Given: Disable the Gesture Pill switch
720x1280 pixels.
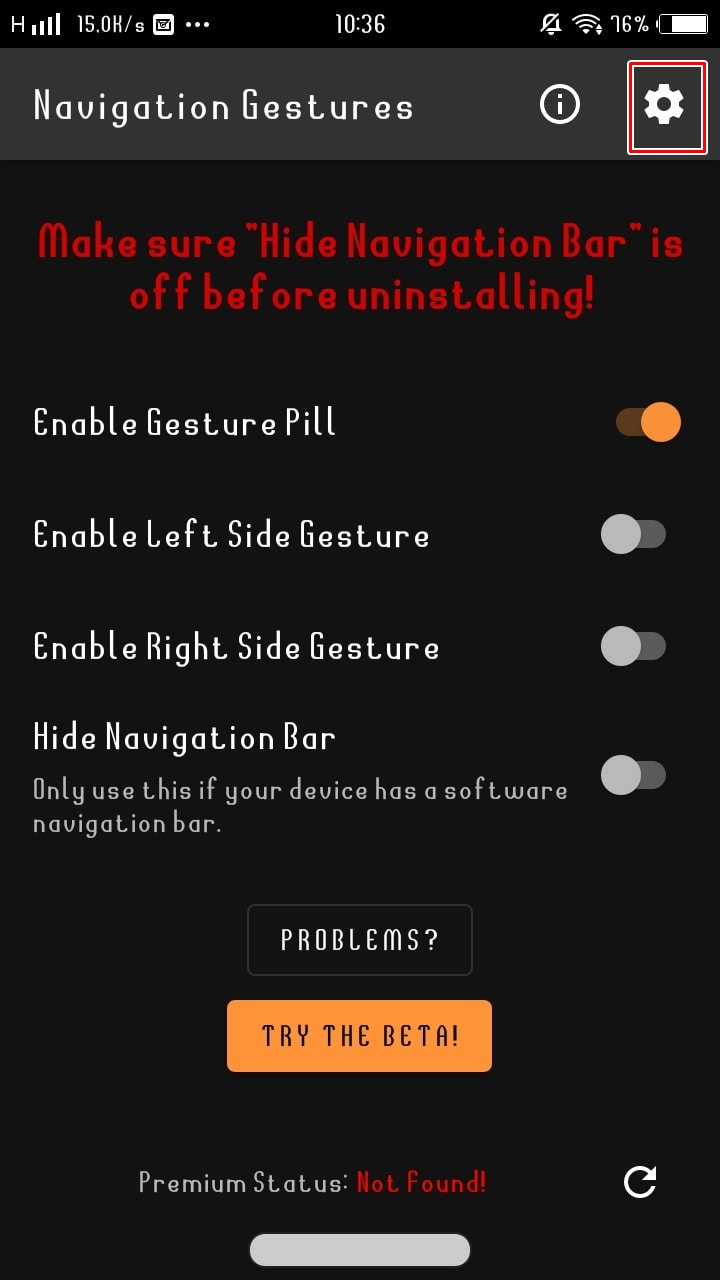Looking at the screenshot, I should (648, 422).
